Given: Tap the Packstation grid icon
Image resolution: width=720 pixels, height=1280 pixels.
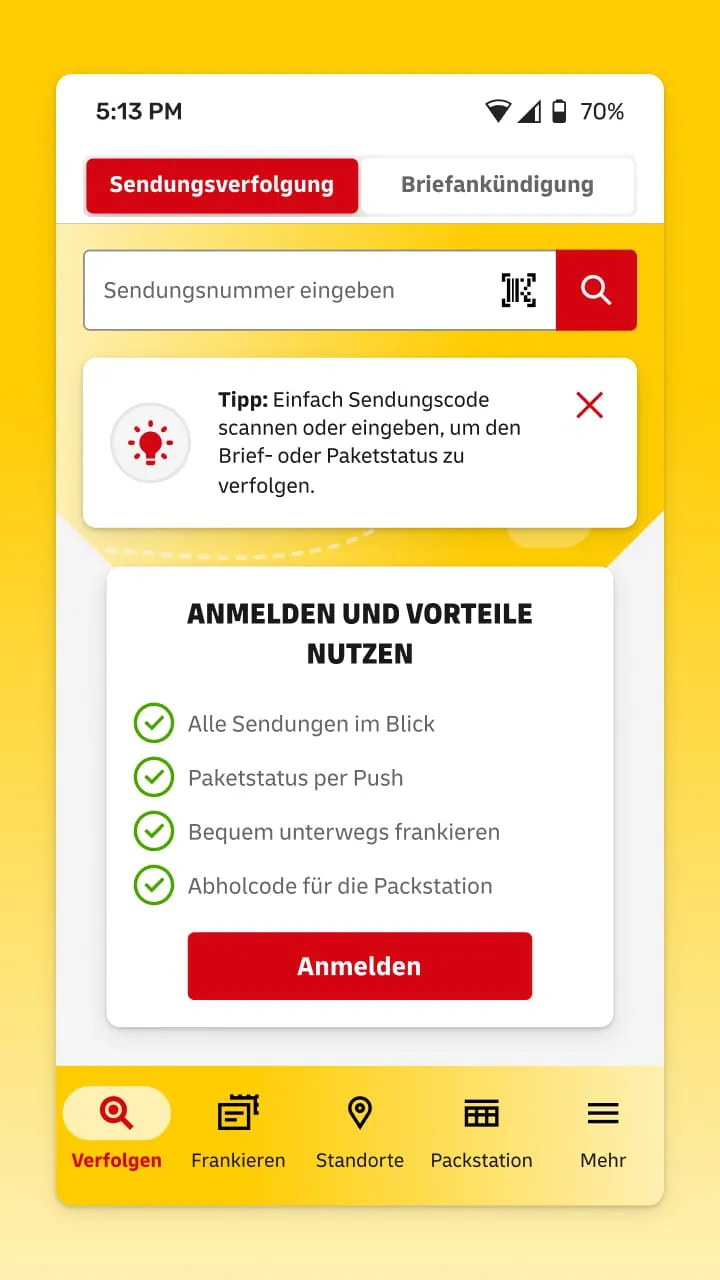Looking at the screenshot, I should click(x=481, y=1112).
